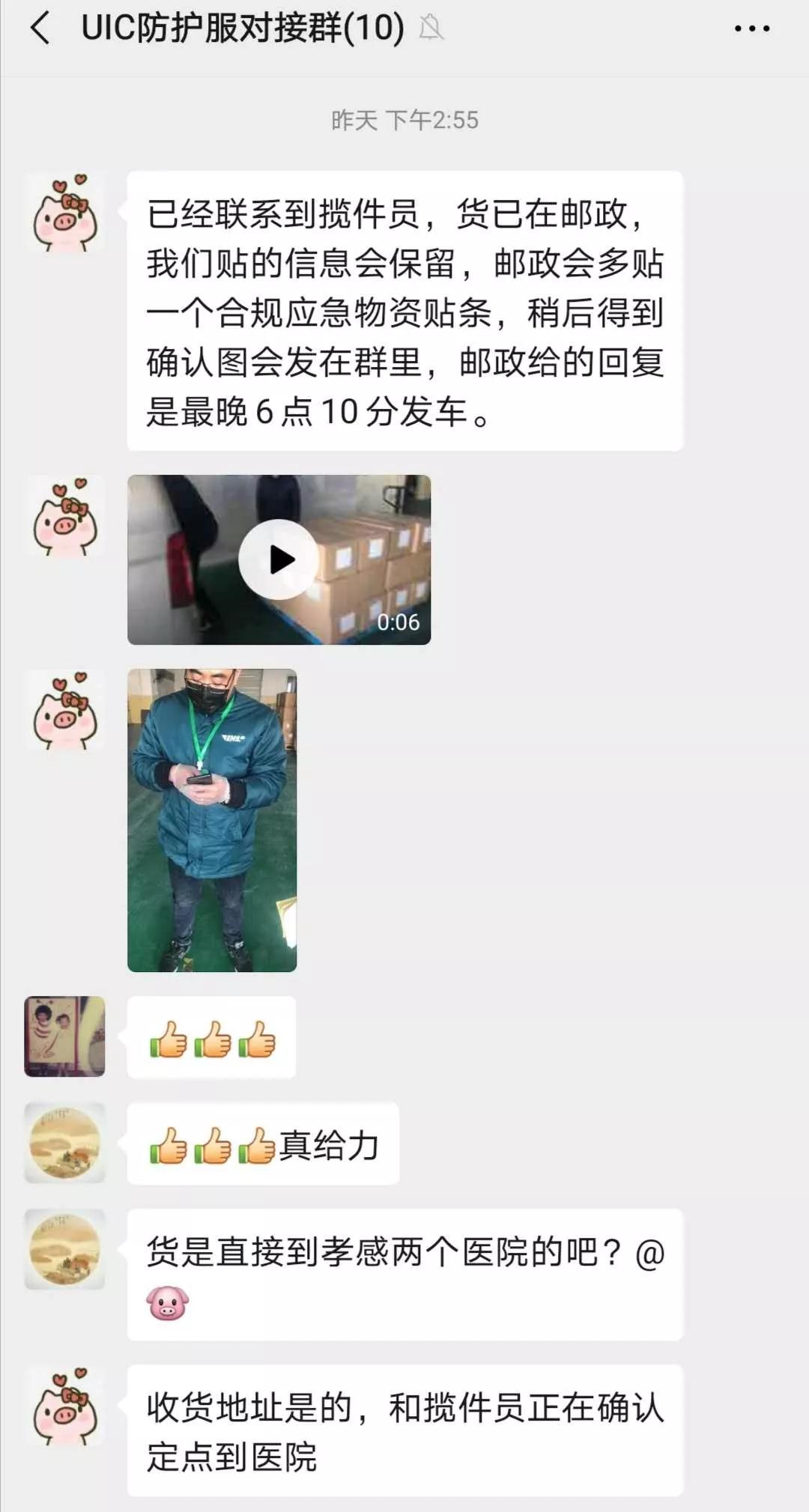This screenshot has width=809, height=1512.
Task: View the profile avatar beside the 货是直接到孝感 message
Action: [x=64, y=1249]
